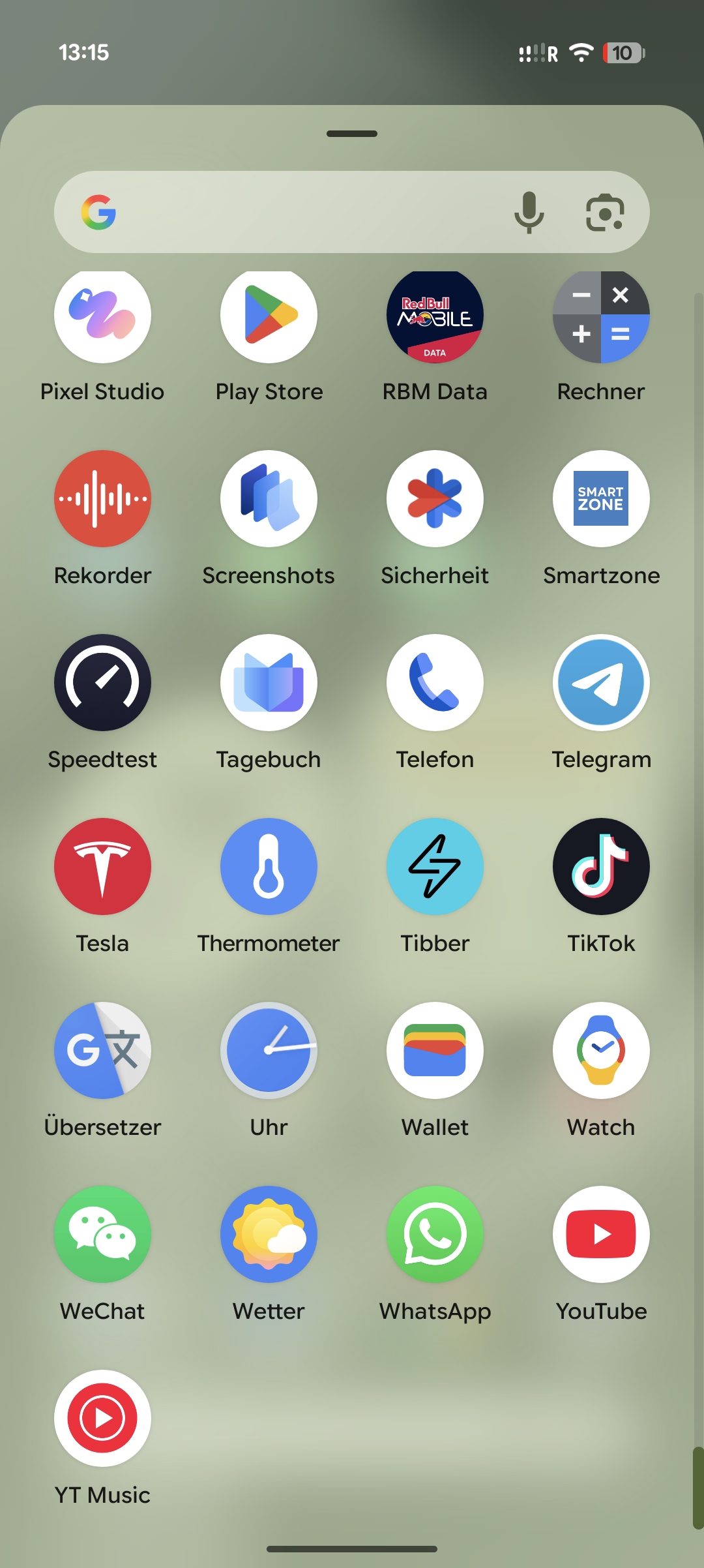
Task: Start voice search with the microphone
Action: point(529,212)
